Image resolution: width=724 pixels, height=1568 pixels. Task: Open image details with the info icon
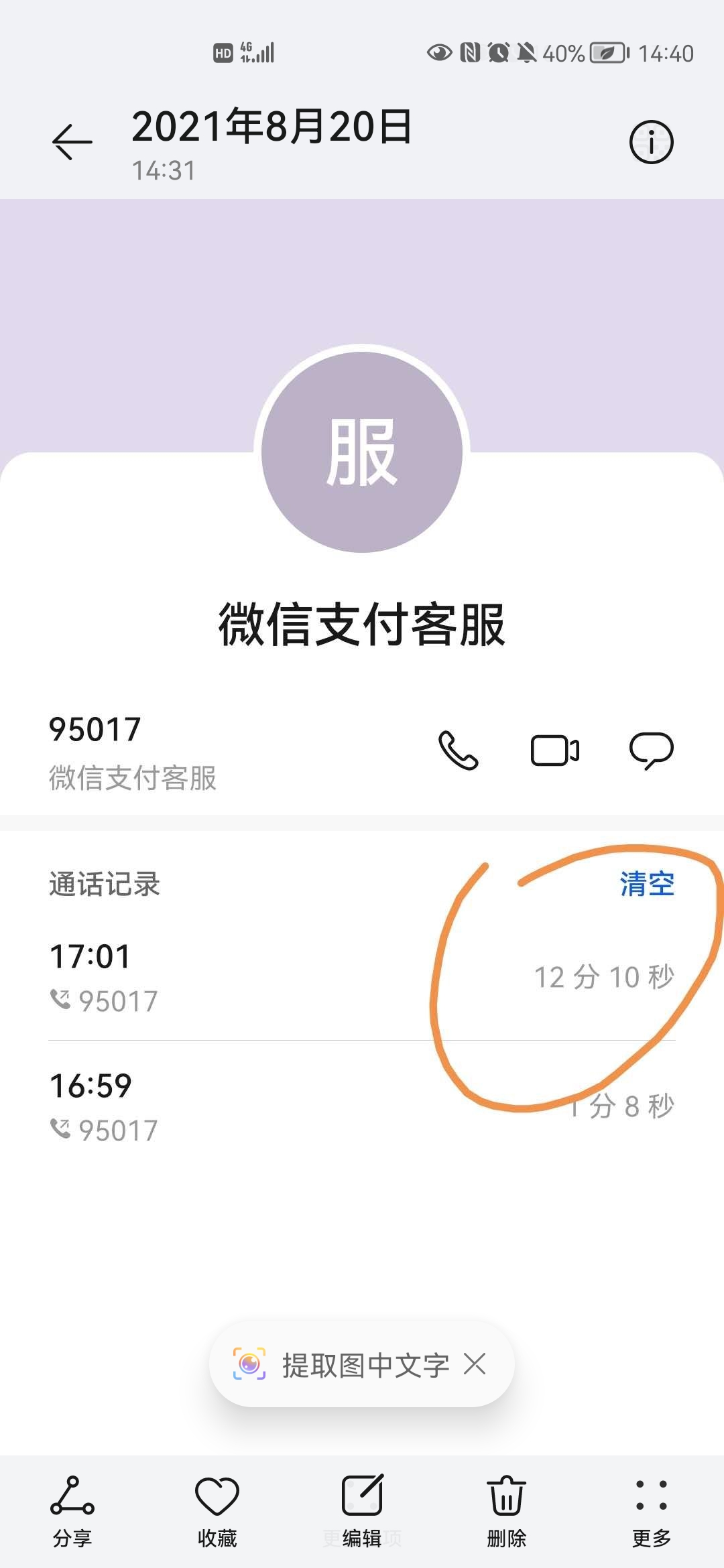[x=654, y=141]
